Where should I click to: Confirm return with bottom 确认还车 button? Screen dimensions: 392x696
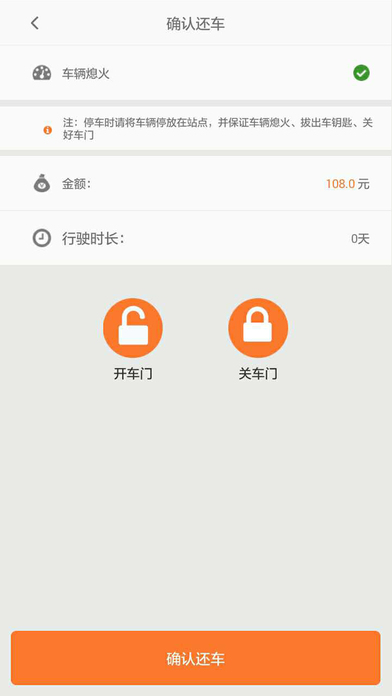point(196,658)
